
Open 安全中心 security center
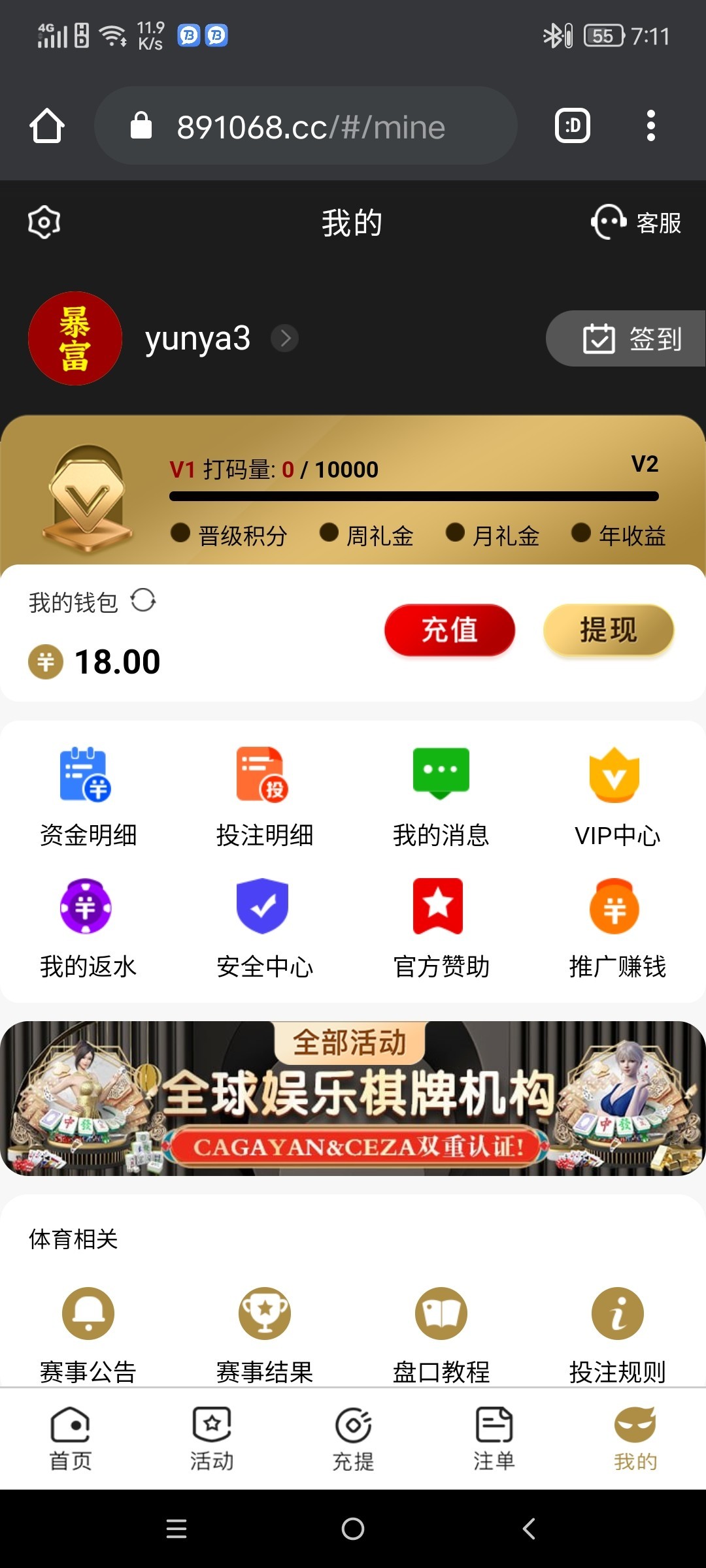(x=264, y=928)
